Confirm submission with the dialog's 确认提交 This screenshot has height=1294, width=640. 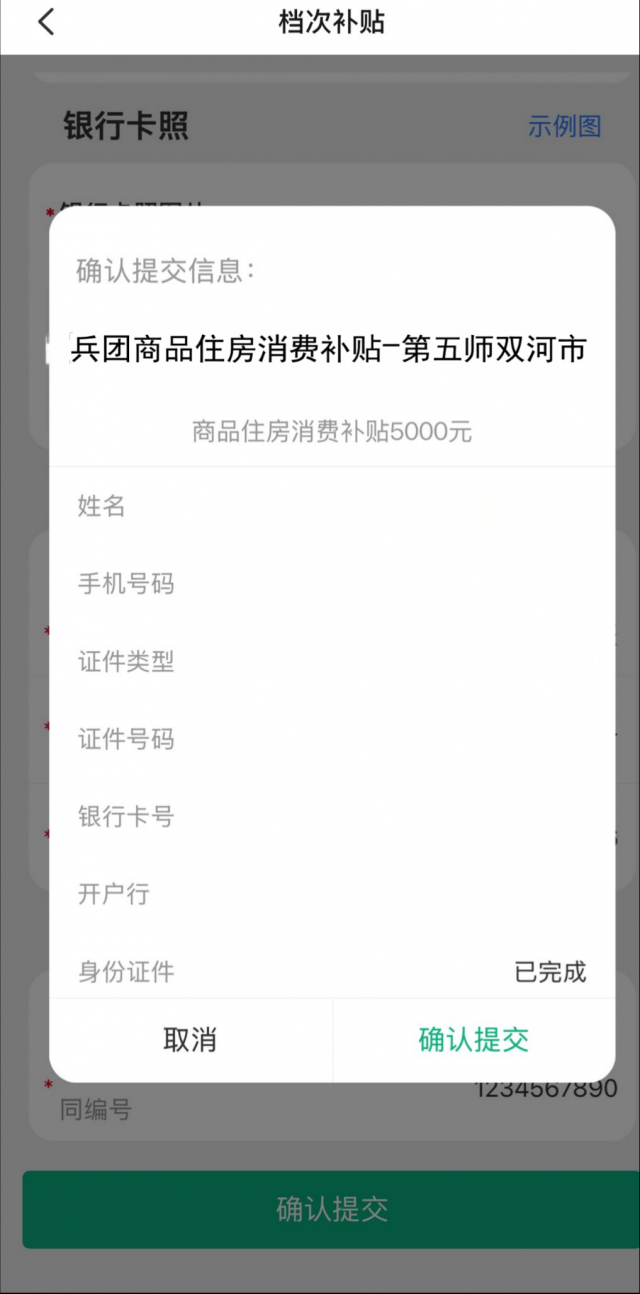[473, 1040]
